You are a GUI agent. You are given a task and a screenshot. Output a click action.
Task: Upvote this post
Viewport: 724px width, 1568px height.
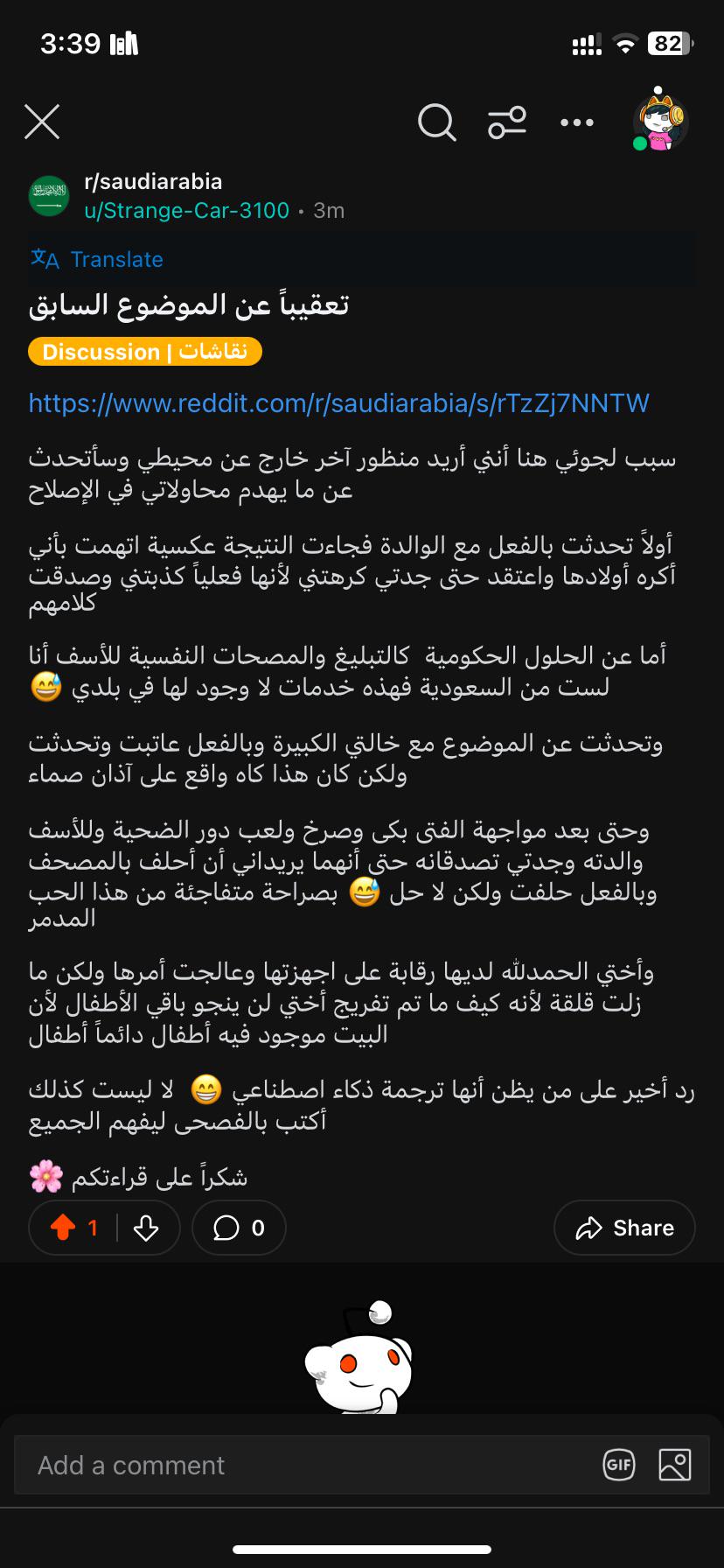pos(64,1228)
